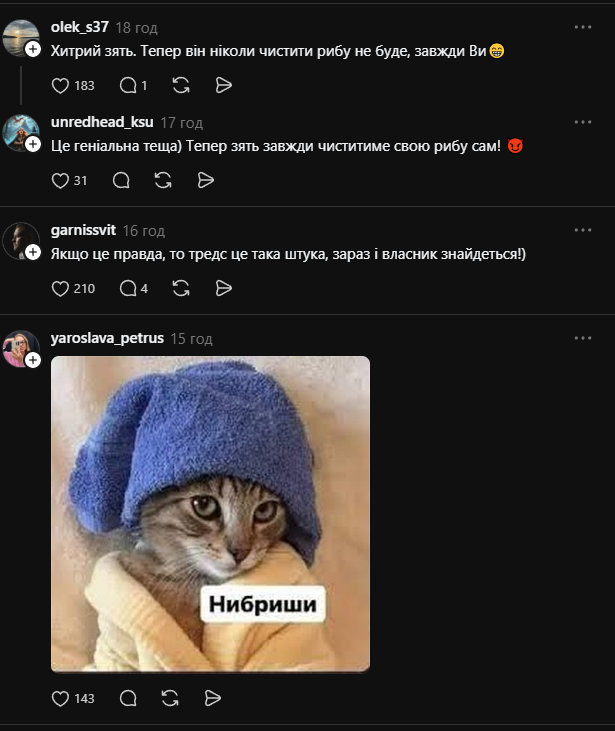Repost the comment by garnissvit

pos(181,288)
